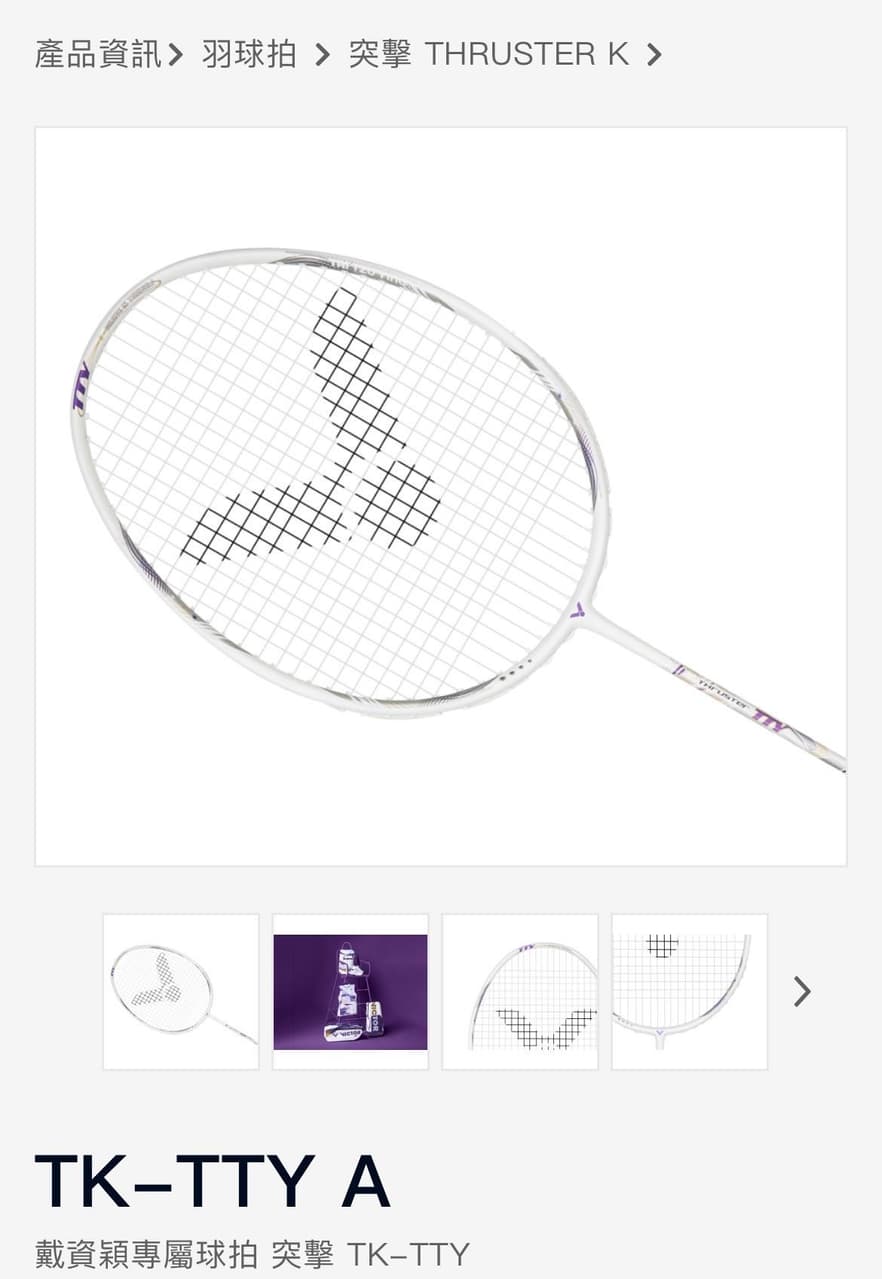This screenshot has width=882, height=1279.
Task: Select the racket head top close-up thumbnail
Action: (520, 991)
